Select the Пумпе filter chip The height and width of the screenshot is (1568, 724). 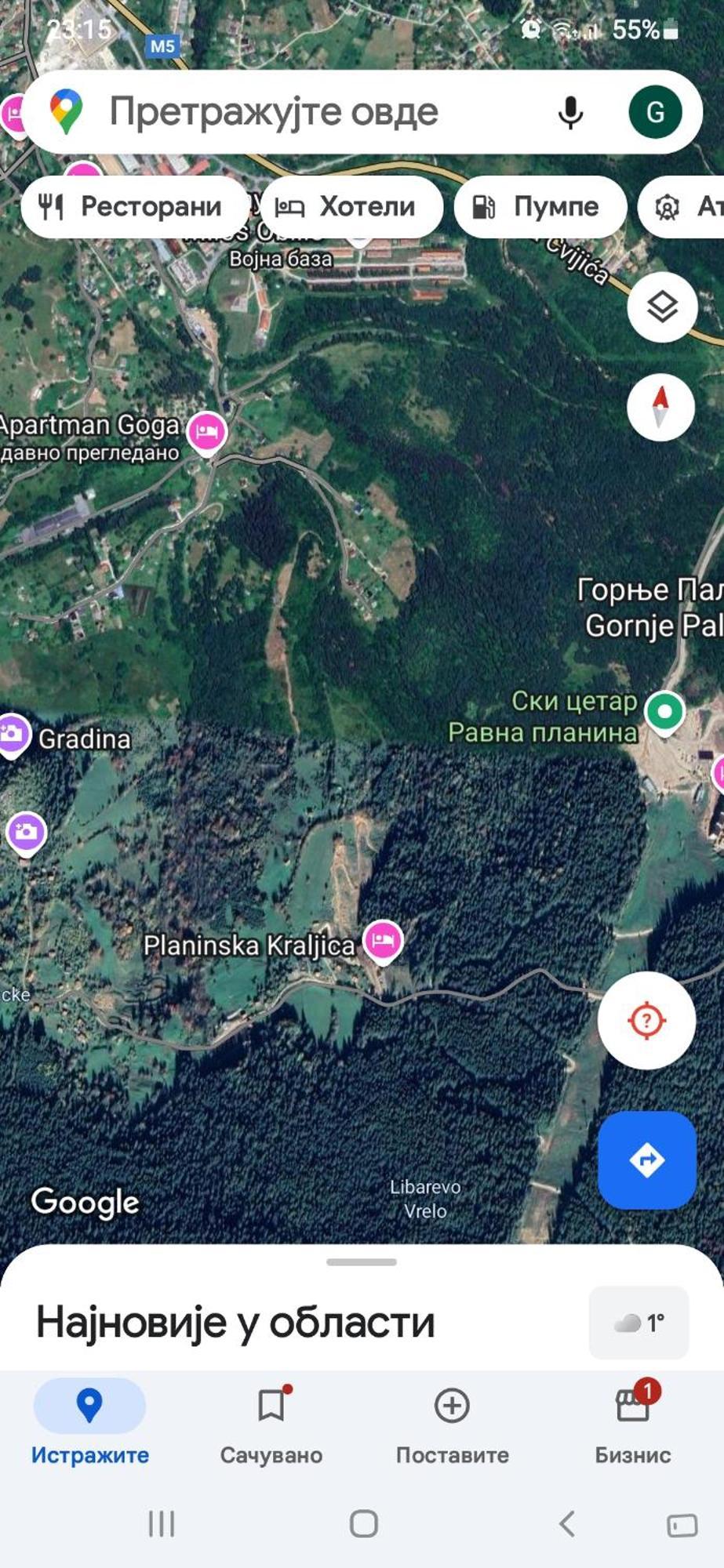tap(540, 207)
